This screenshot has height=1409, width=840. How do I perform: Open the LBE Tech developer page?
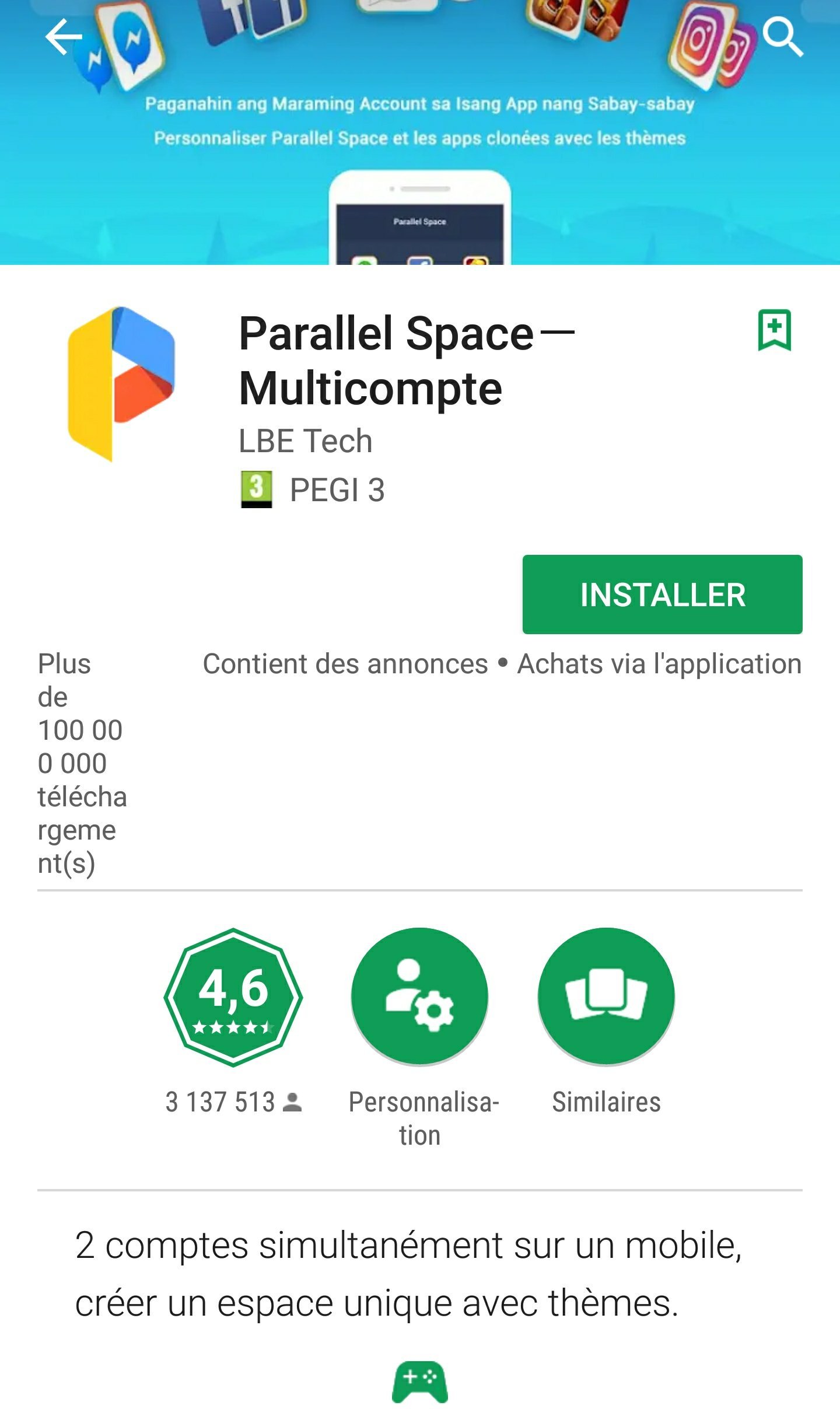[306, 441]
